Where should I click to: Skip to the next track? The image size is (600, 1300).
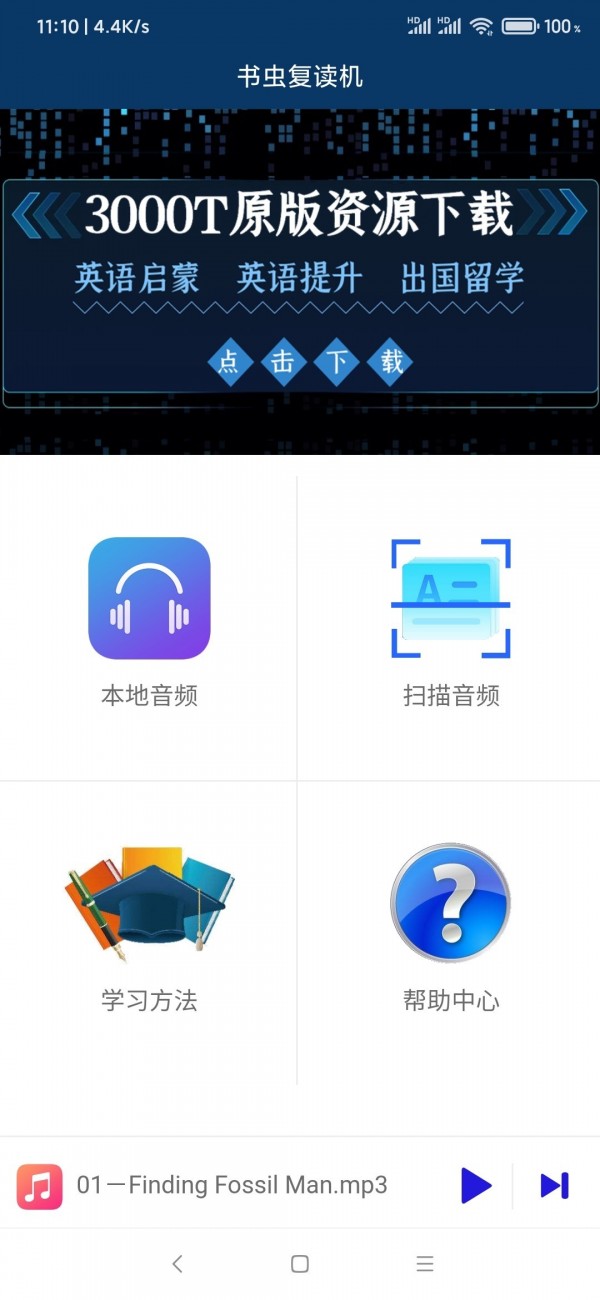point(554,1186)
